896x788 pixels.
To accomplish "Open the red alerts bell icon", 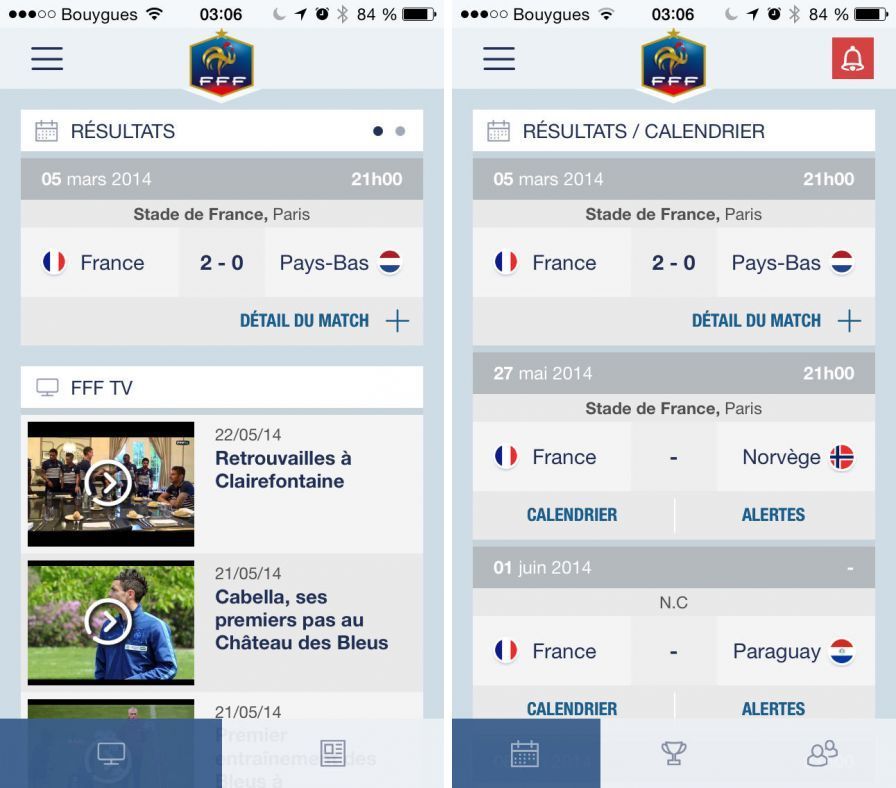I will tap(852, 59).
